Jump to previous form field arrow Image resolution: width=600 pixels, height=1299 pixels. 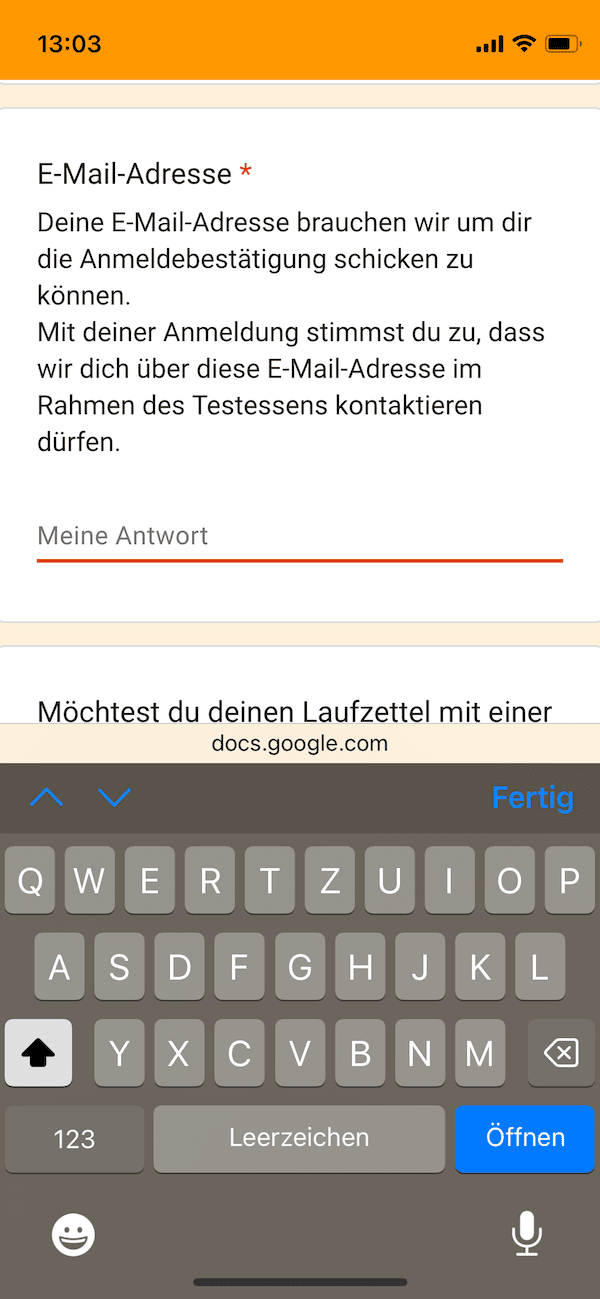[x=47, y=798]
